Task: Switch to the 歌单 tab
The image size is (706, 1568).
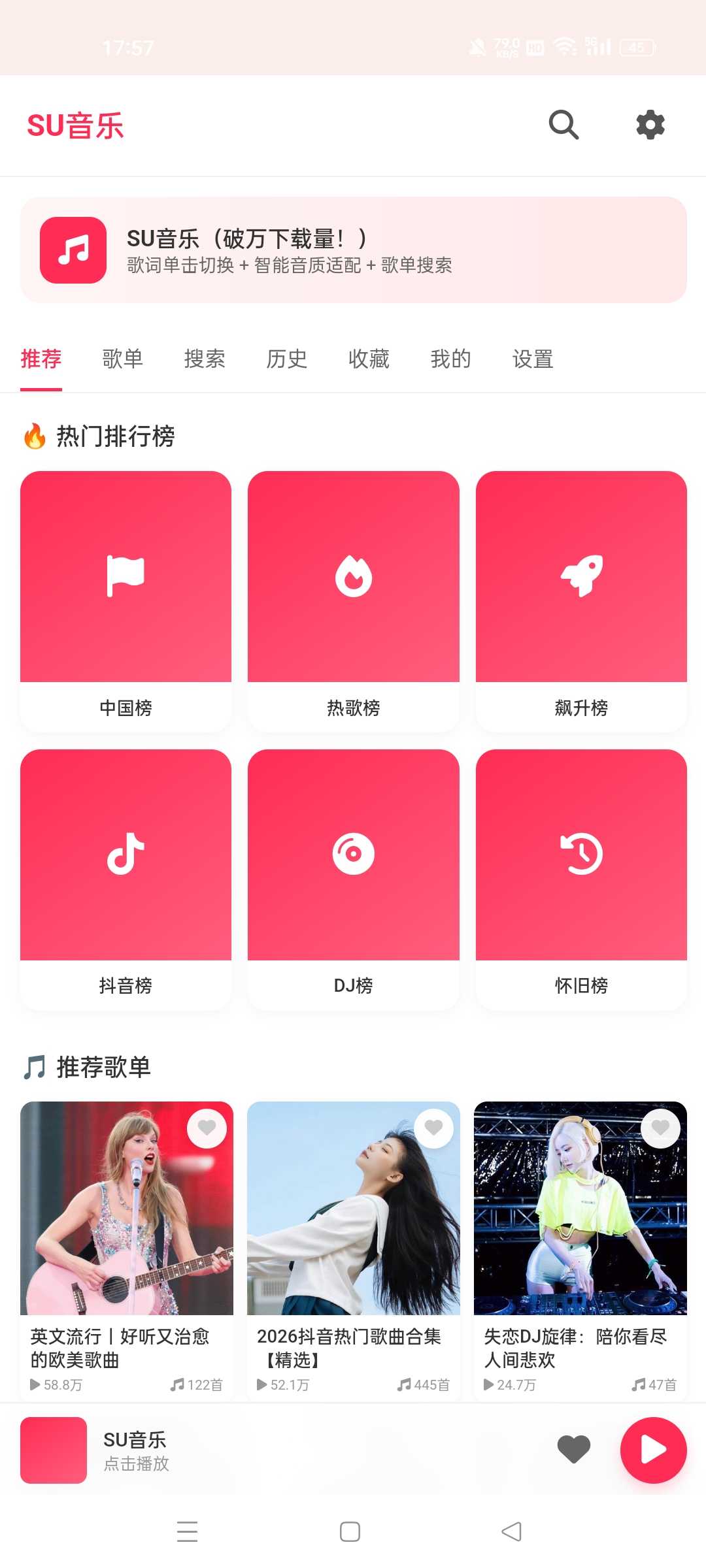Action: (x=122, y=359)
